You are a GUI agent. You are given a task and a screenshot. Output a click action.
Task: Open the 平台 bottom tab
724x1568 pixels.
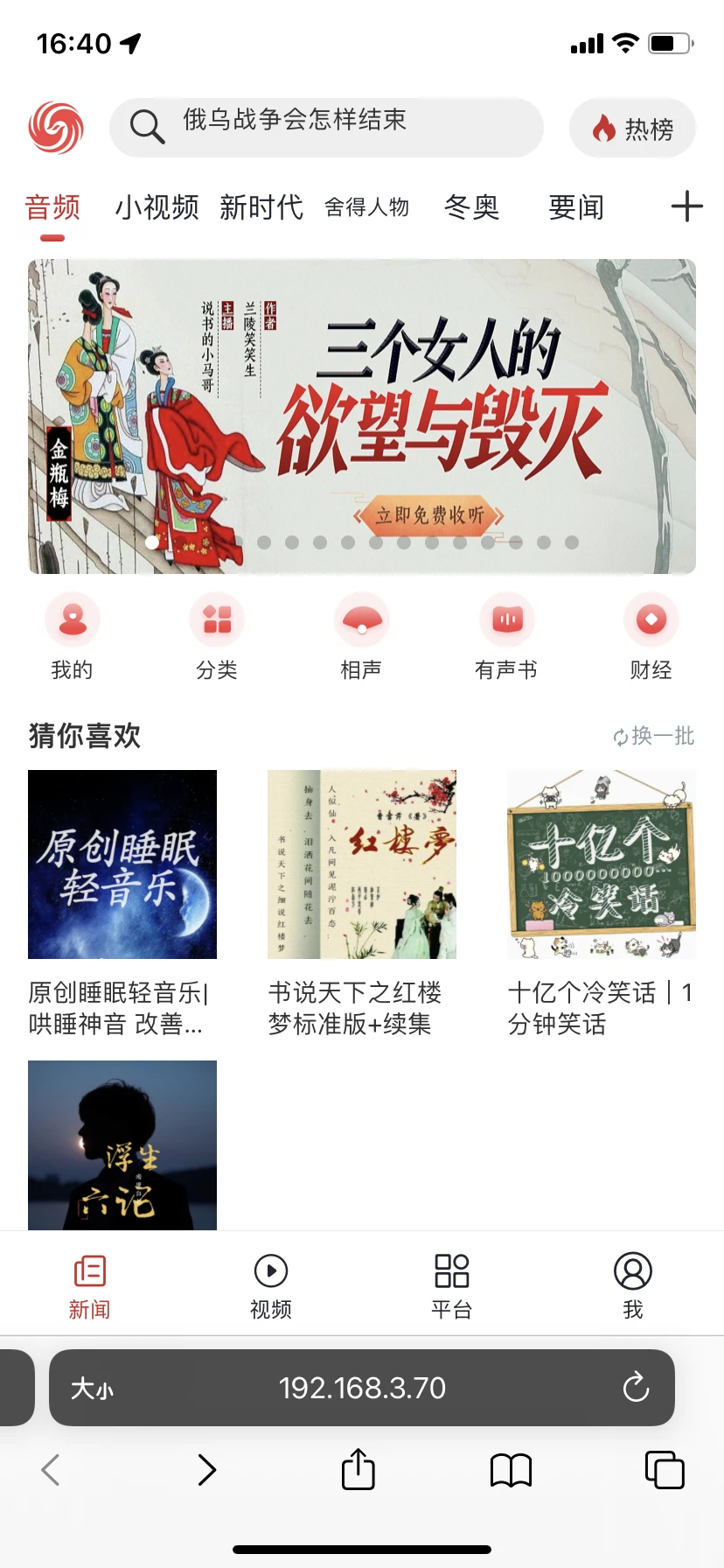coord(452,1284)
